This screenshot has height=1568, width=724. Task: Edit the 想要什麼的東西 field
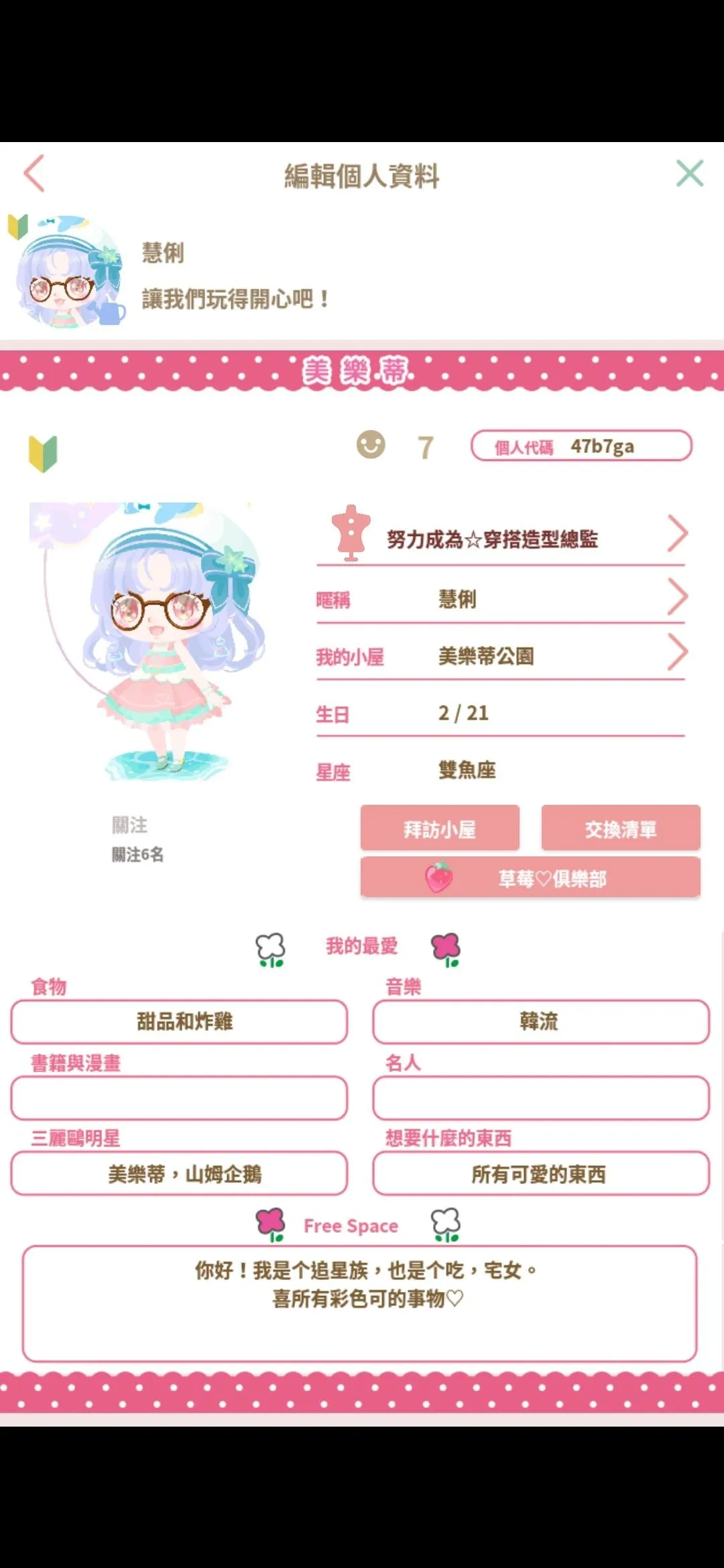(x=540, y=1174)
